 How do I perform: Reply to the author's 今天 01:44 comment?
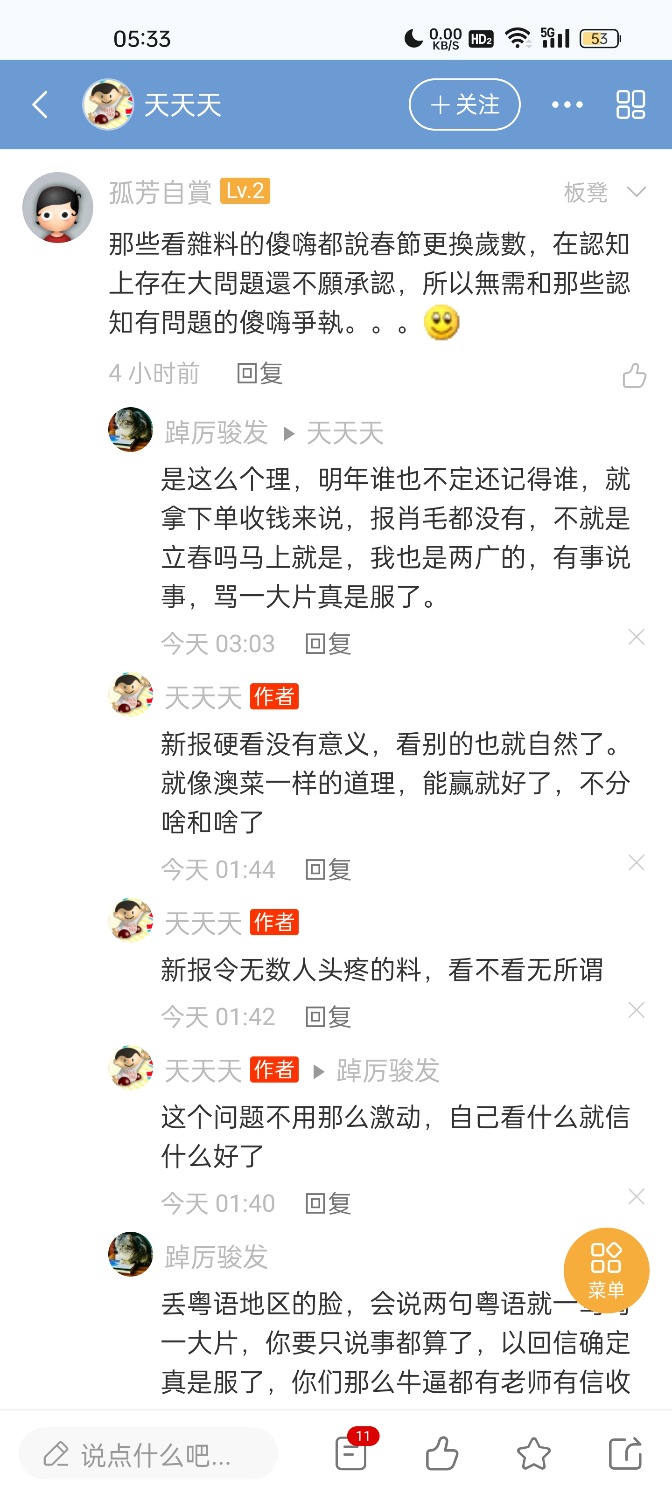pyautogui.click(x=328, y=869)
